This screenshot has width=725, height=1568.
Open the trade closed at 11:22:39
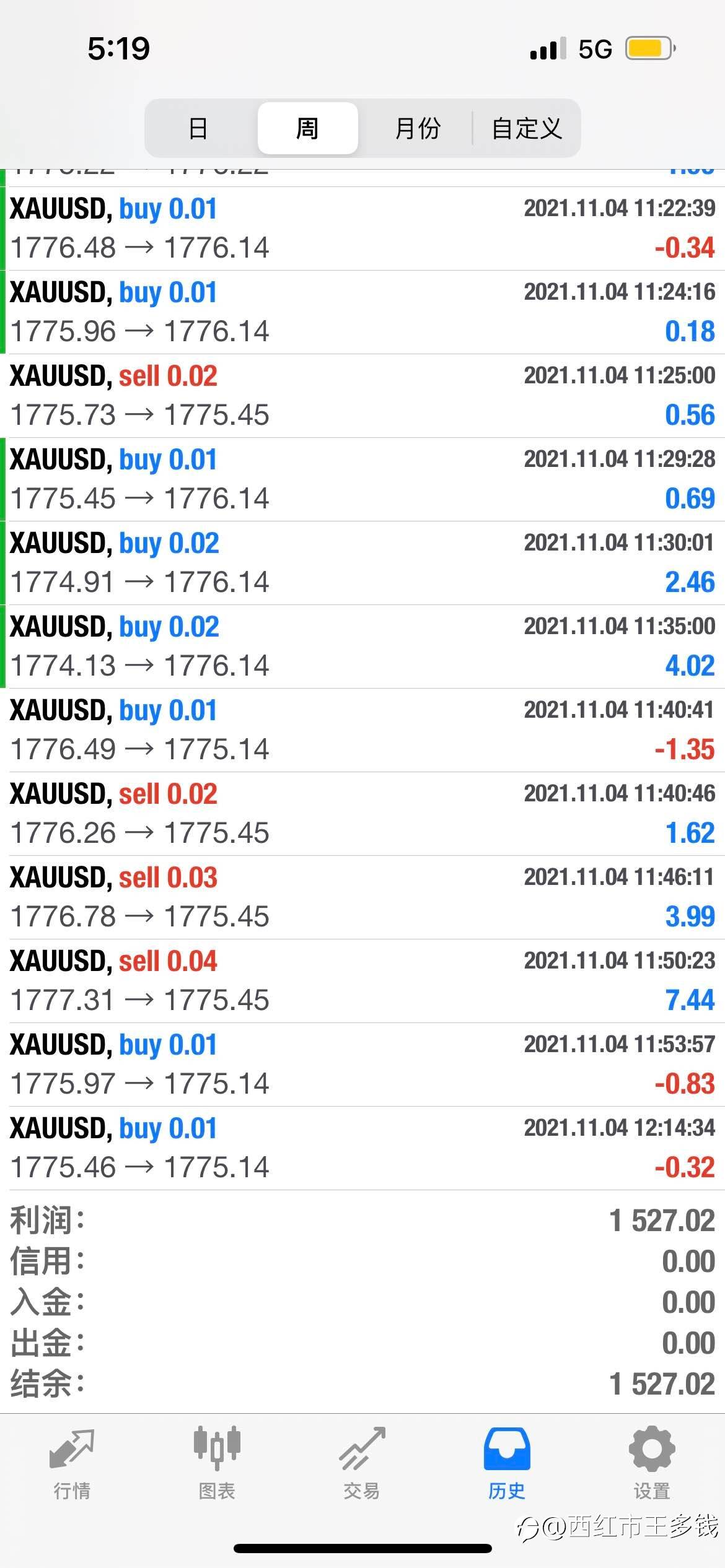(362, 229)
